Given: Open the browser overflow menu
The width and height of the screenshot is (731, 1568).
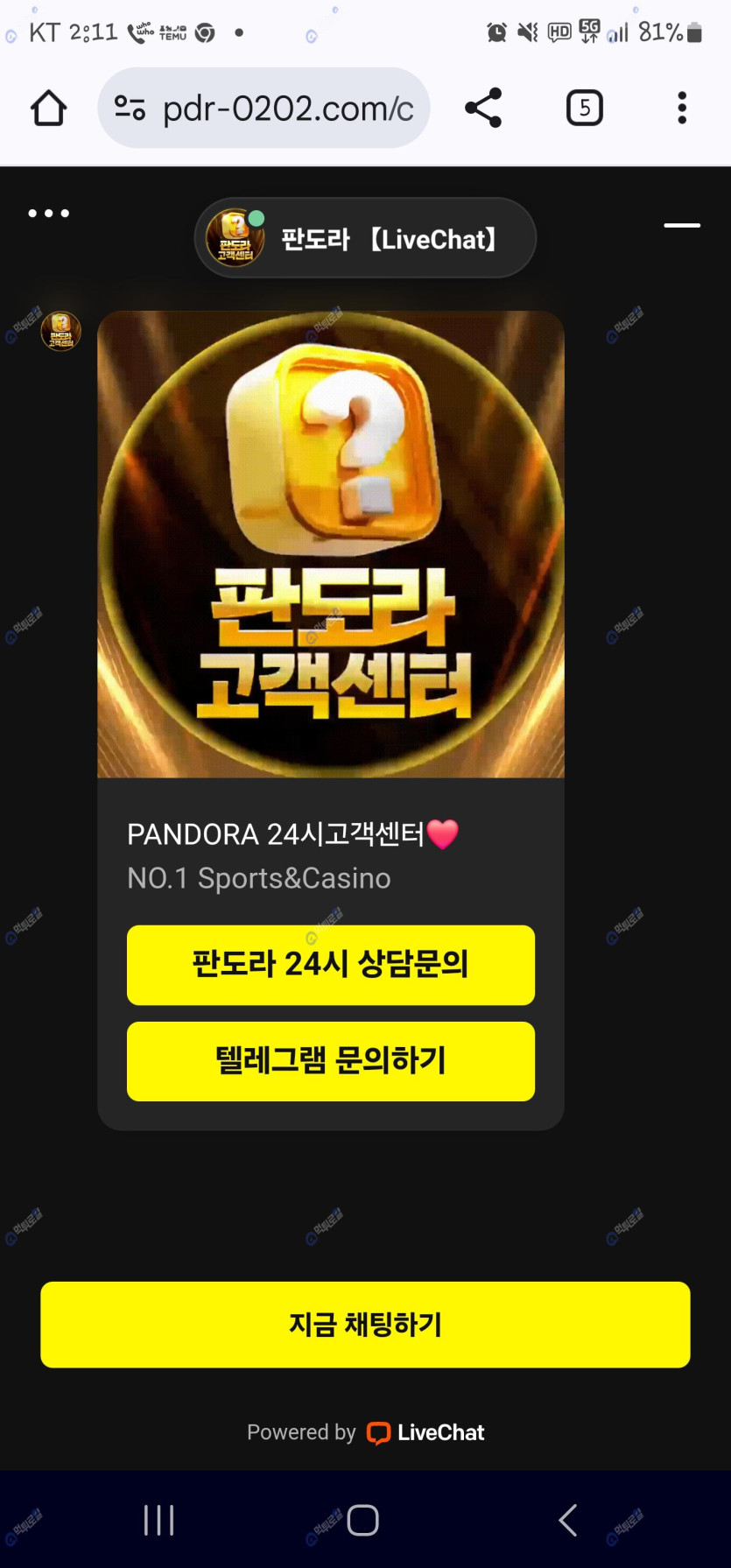Looking at the screenshot, I should coord(682,109).
